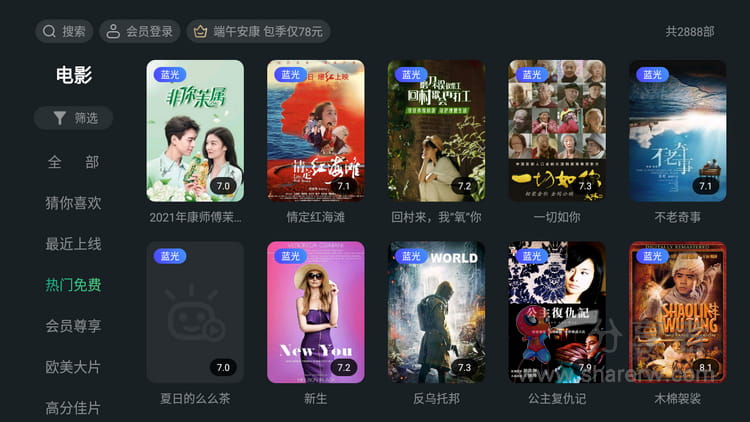Open the 反乌托邦 movie card
This screenshot has width=750, height=422.
point(436,312)
